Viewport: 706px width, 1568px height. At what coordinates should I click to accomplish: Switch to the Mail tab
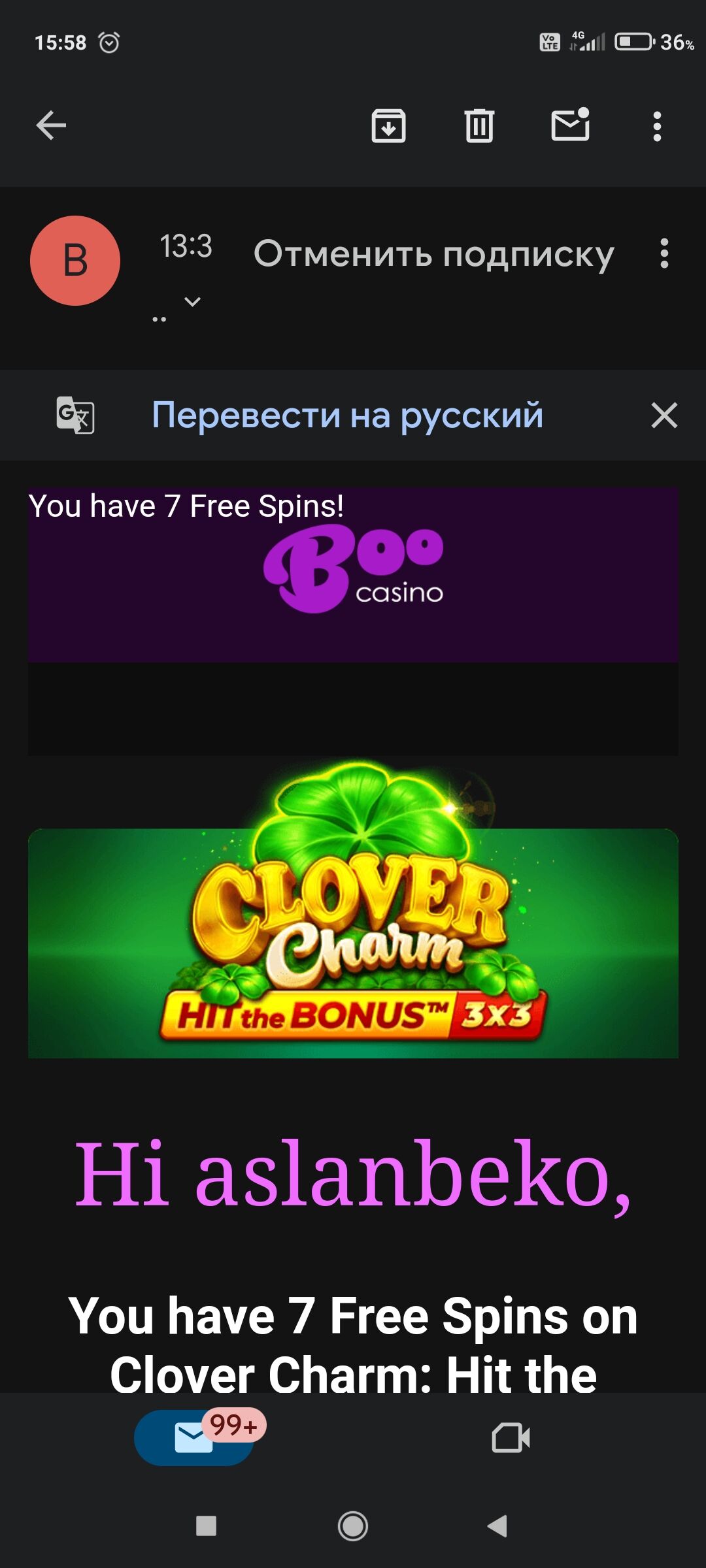(193, 1437)
